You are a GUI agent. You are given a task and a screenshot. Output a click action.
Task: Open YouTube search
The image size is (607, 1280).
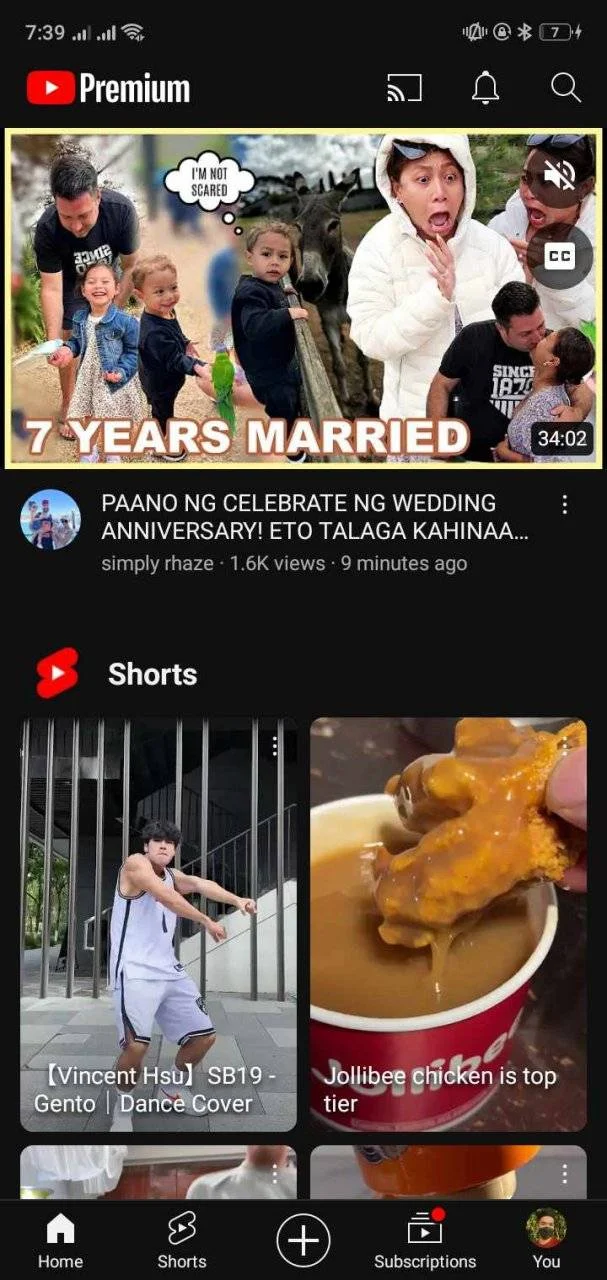pos(566,88)
